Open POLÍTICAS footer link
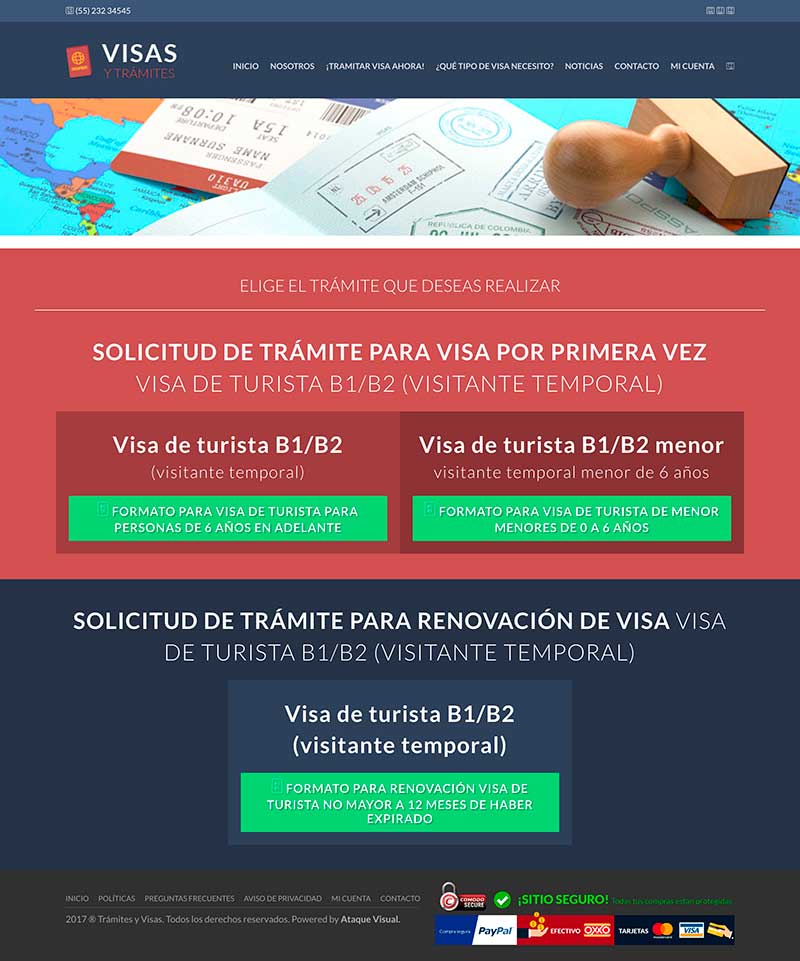Screen dimensions: 800x961 116,898
